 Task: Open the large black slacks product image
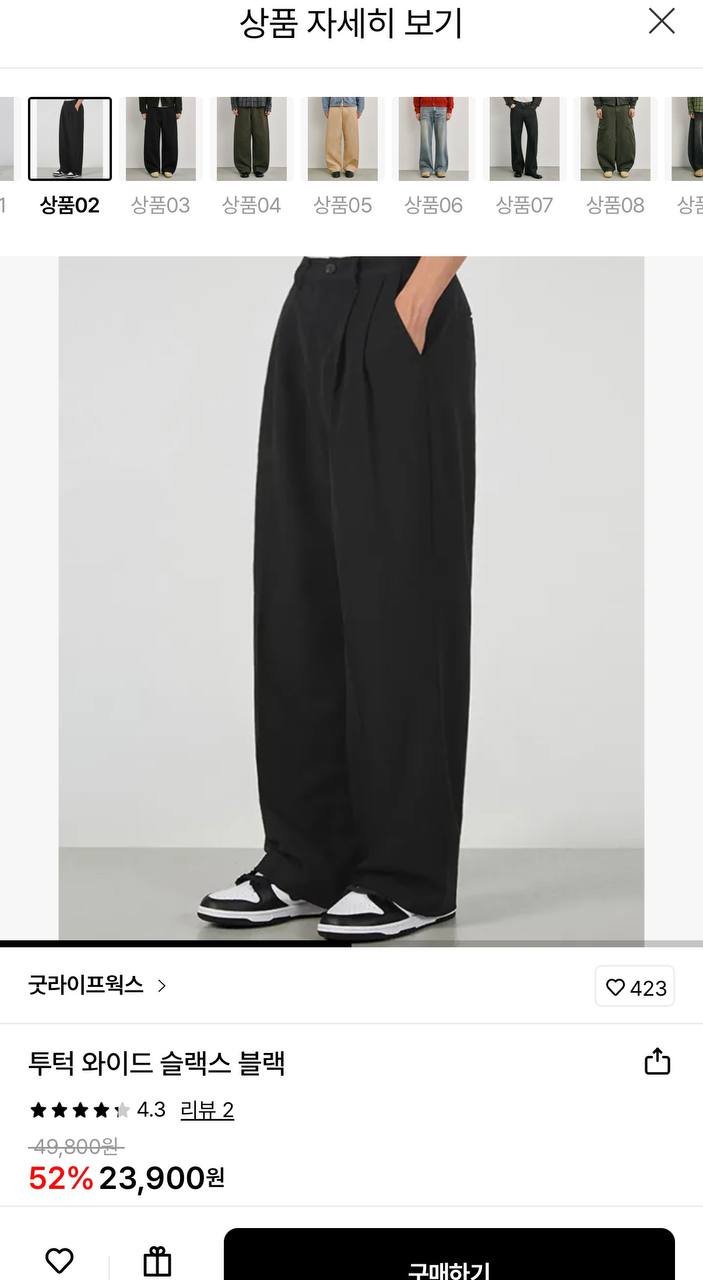(x=351, y=598)
